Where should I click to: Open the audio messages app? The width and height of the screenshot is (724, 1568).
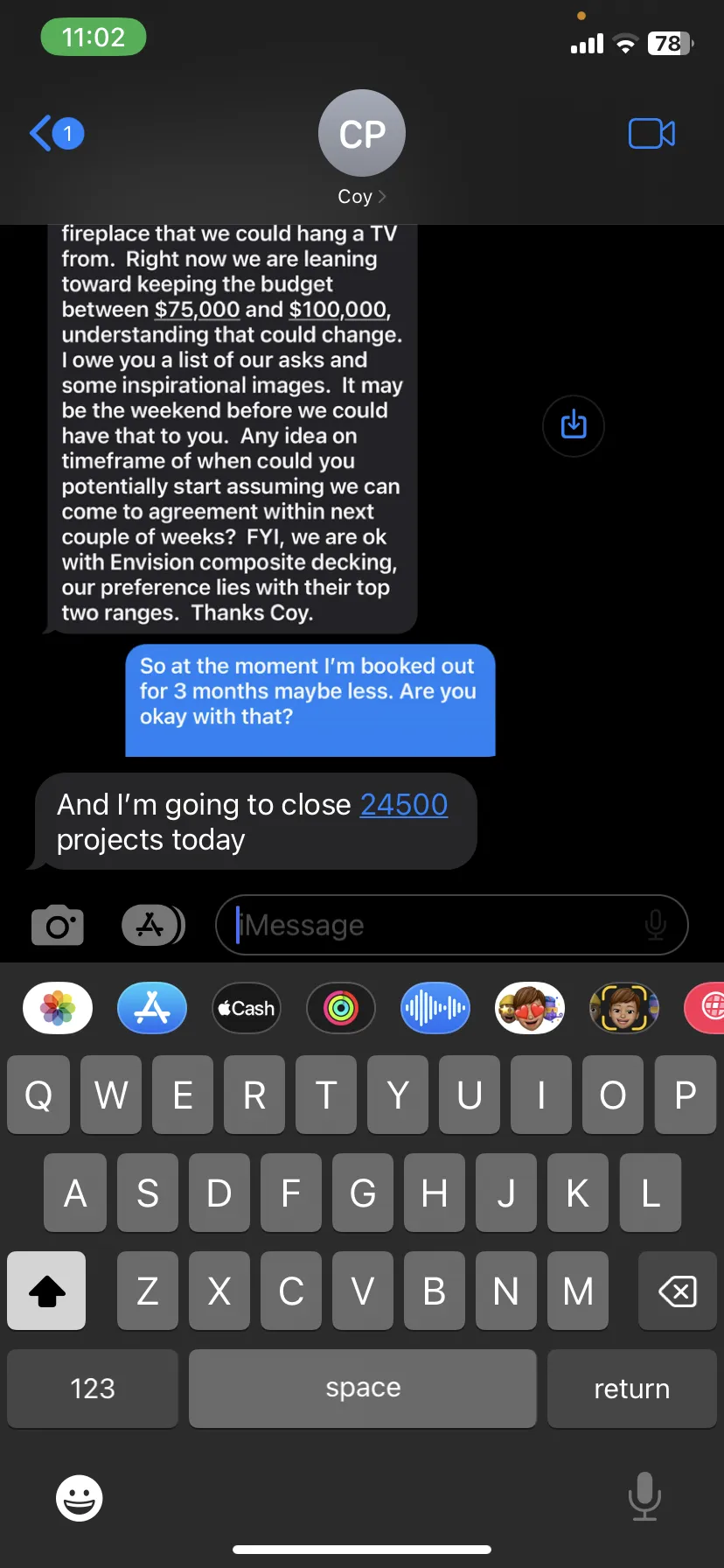435,1008
